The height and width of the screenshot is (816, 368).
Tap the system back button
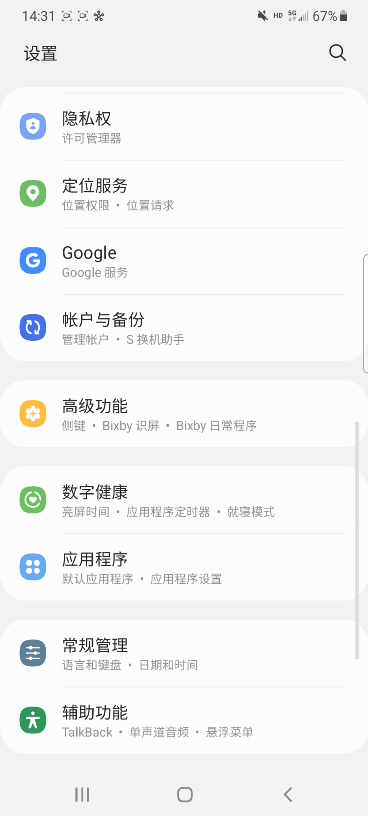coord(288,794)
